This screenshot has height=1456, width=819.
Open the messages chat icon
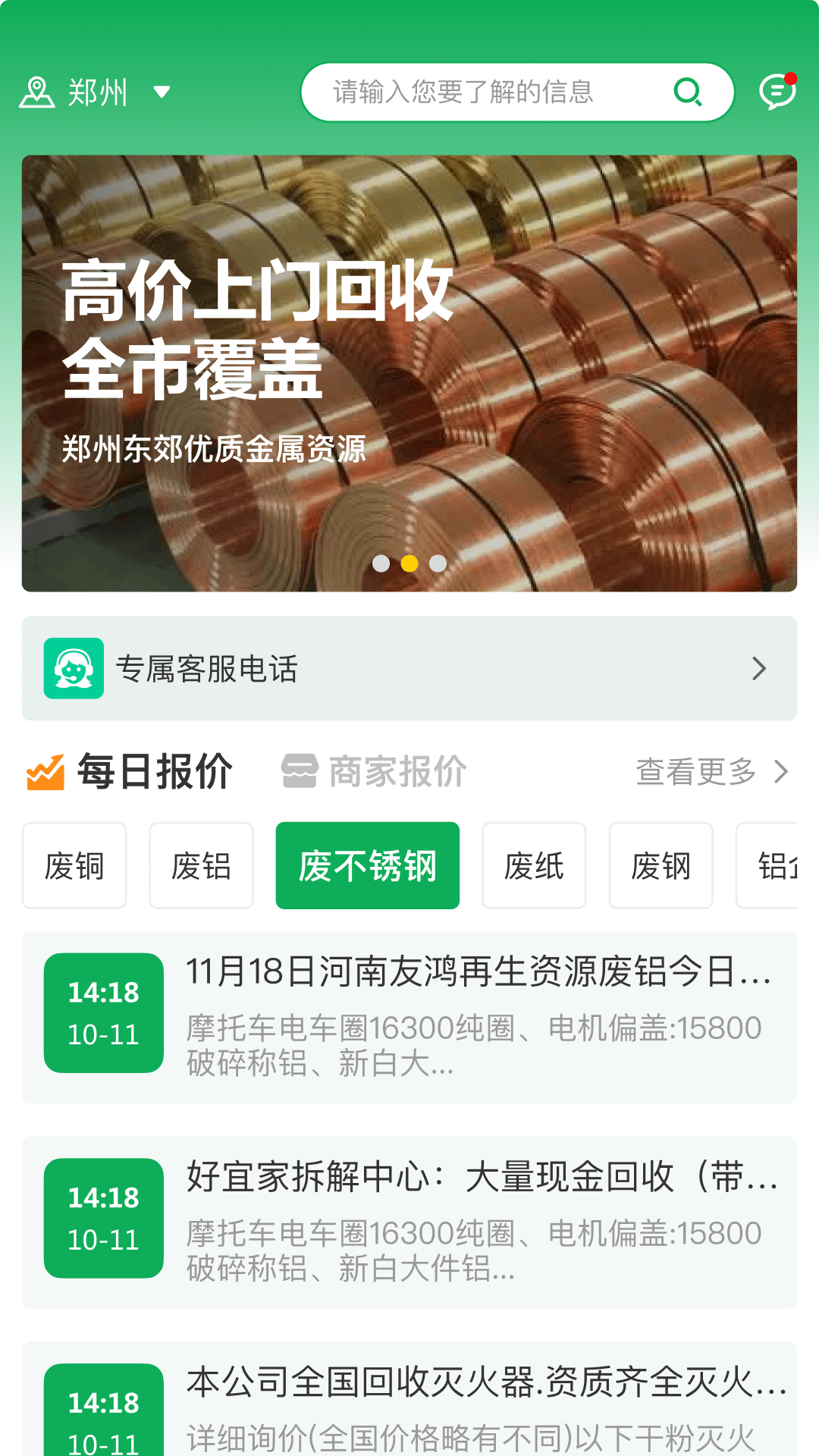click(777, 92)
